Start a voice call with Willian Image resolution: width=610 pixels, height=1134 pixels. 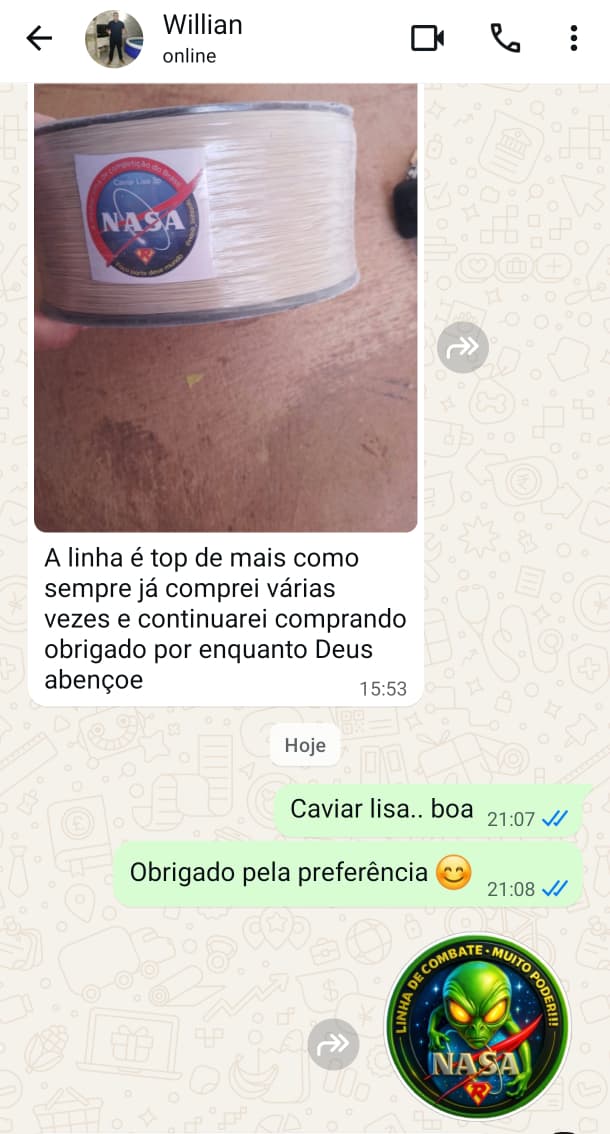click(504, 39)
